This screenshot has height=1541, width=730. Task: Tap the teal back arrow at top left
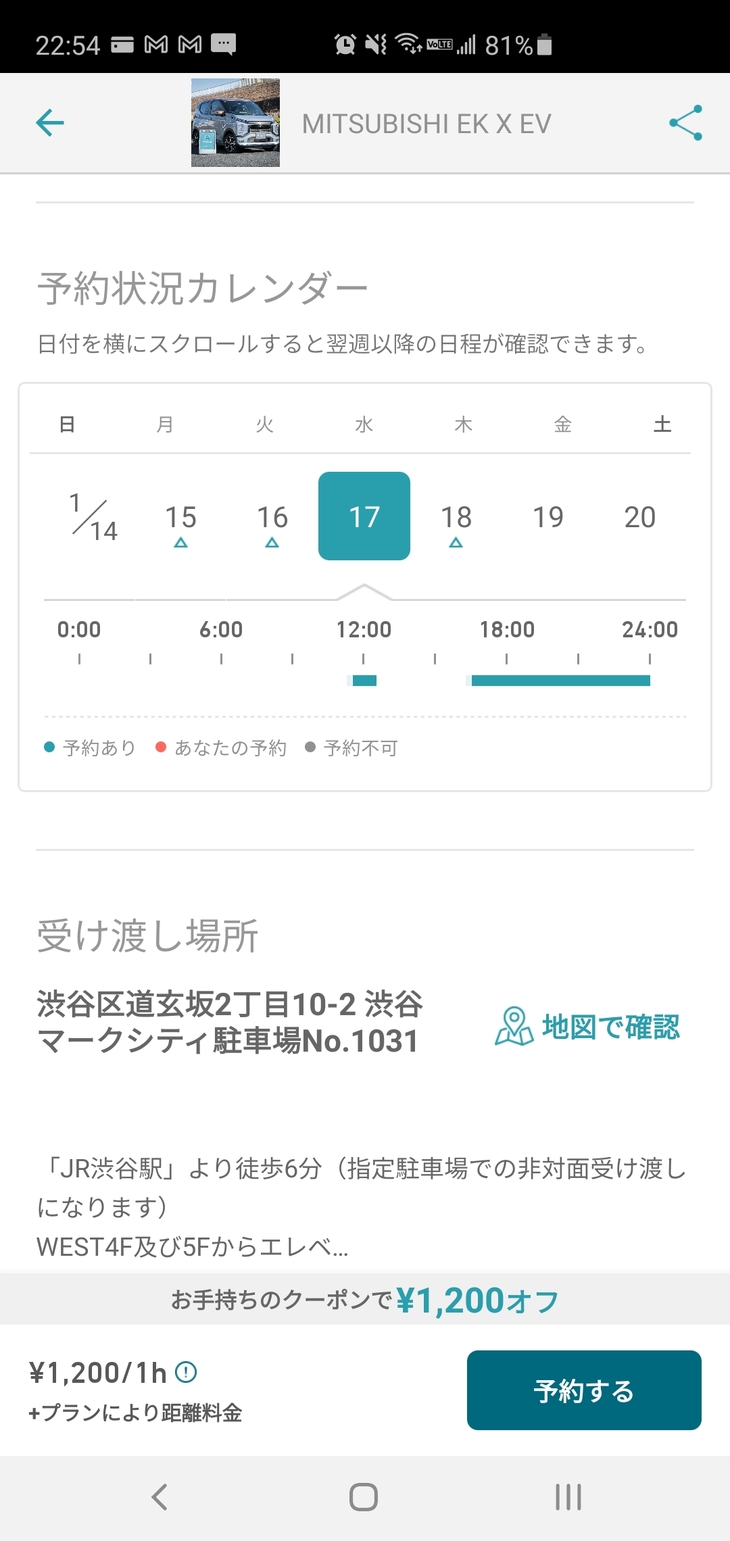[49, 122]
